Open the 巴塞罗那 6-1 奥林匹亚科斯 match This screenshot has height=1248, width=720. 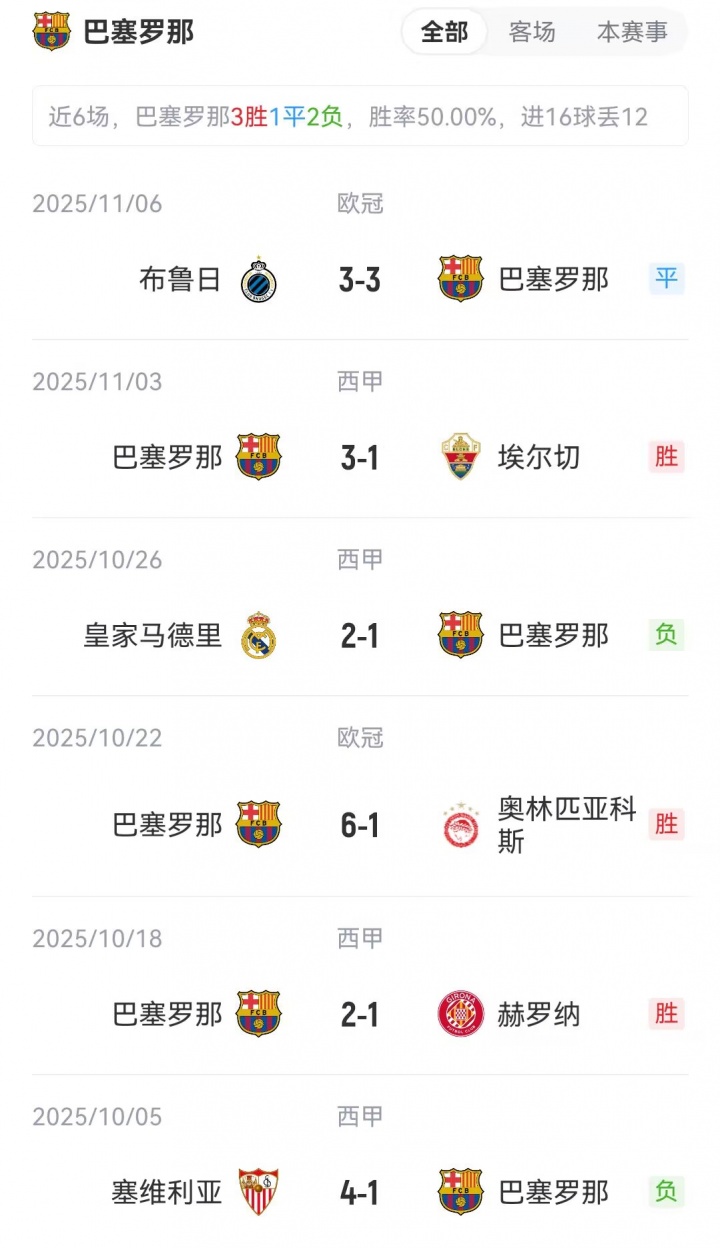pos(360,825)
